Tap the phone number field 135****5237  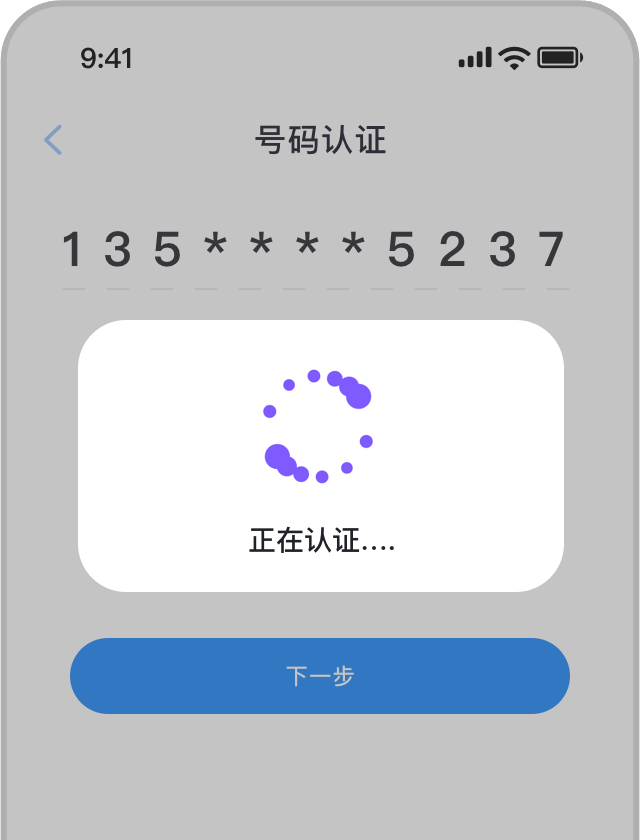[x=315, y=250]
